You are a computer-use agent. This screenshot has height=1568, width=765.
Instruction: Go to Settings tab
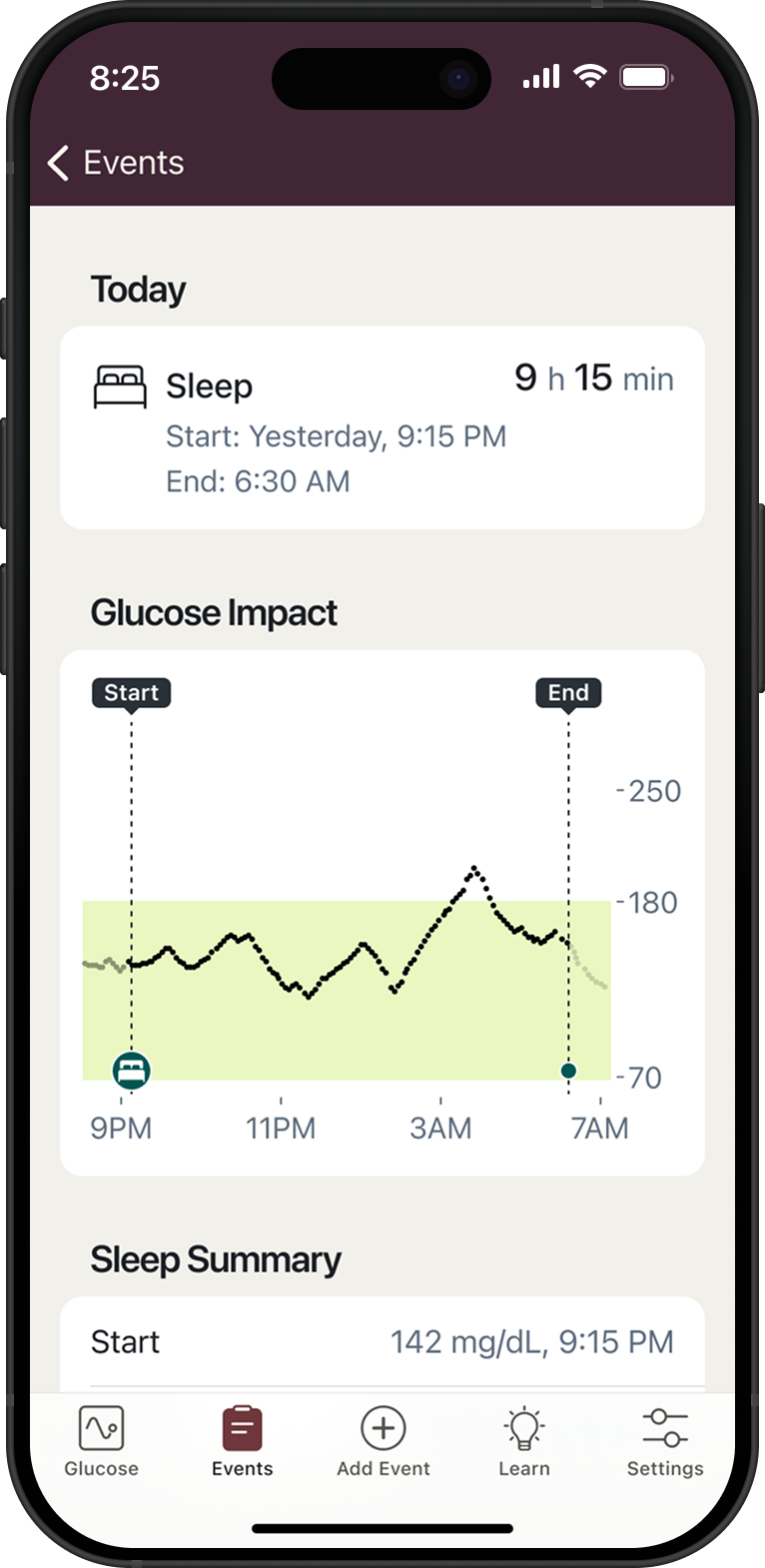(665, 1441)
